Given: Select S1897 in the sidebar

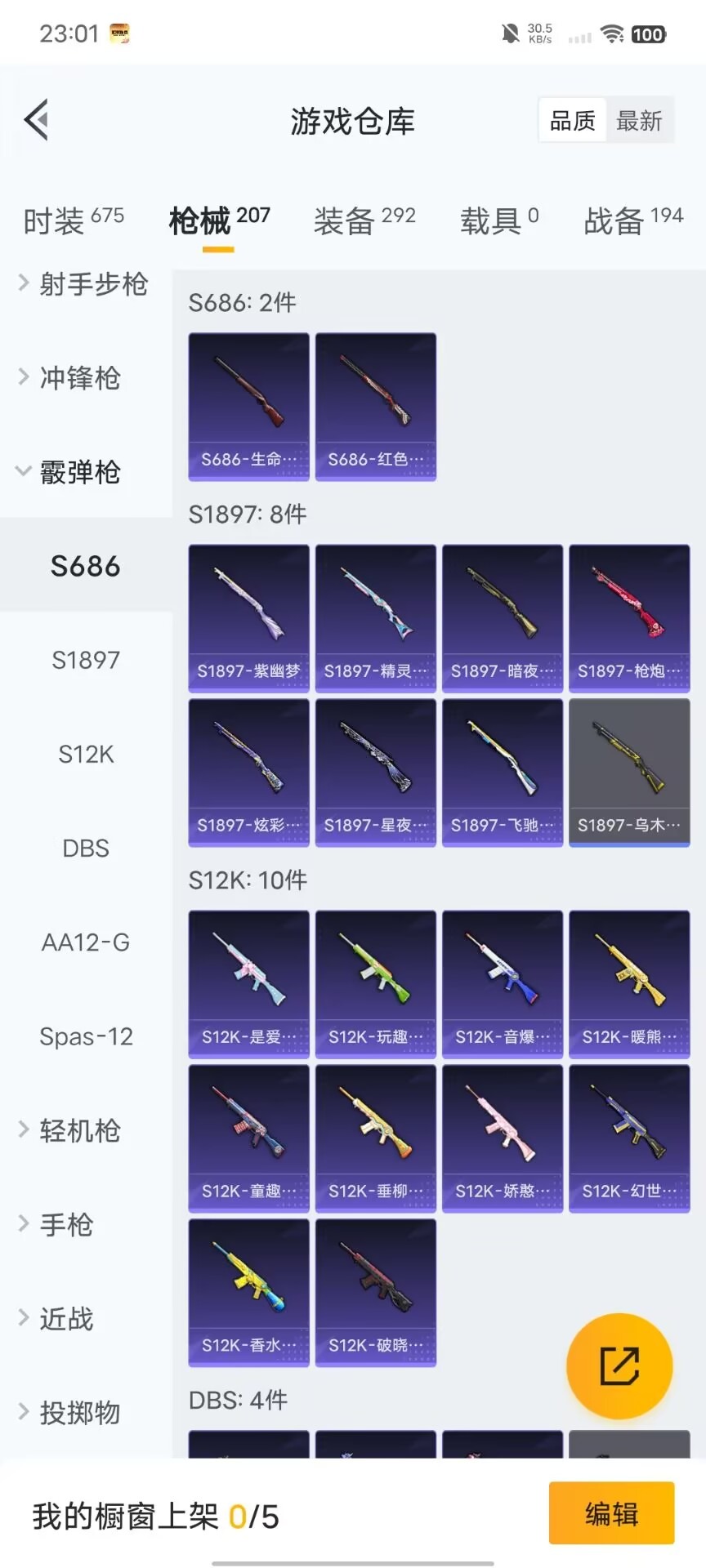Looking at the screenshot, I should [x=86, y=660].
